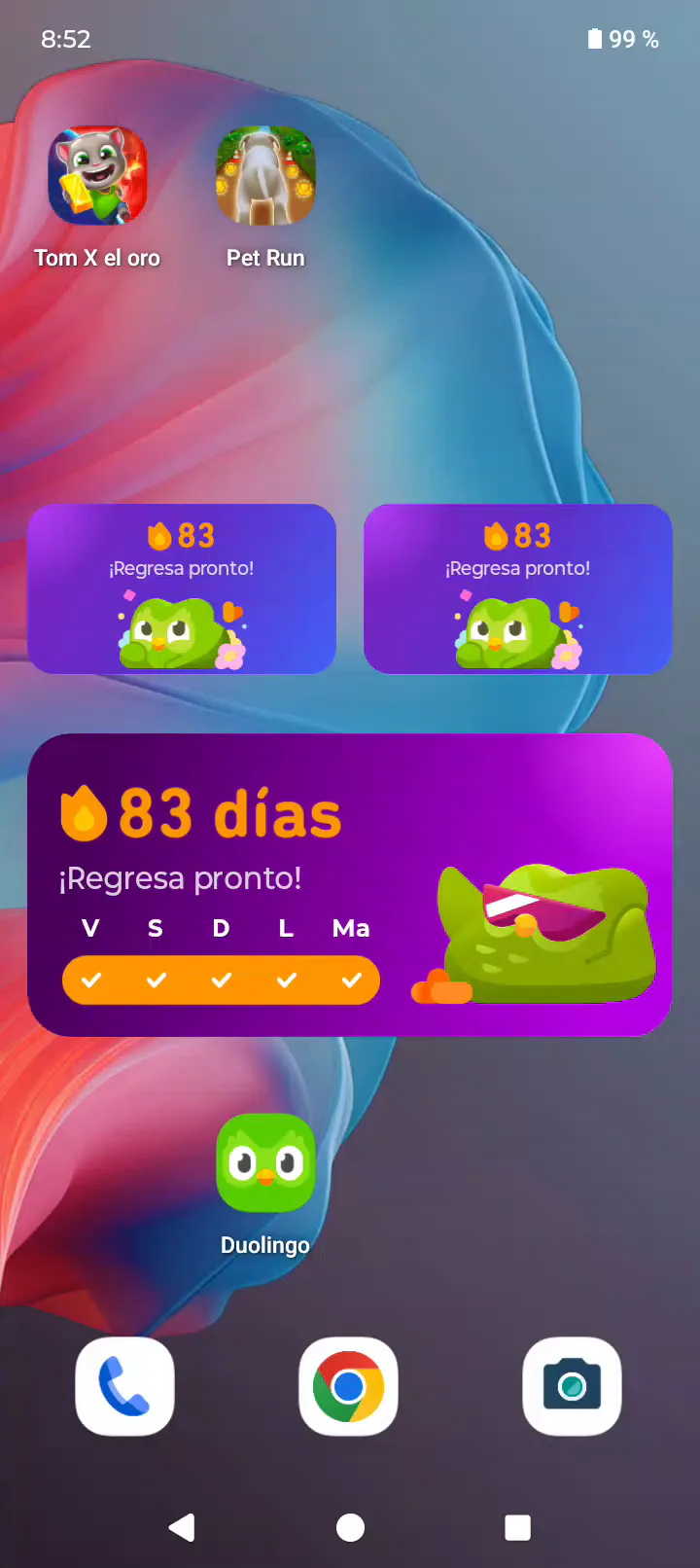Tap the home button in the navigation bar

(350, 1528)
